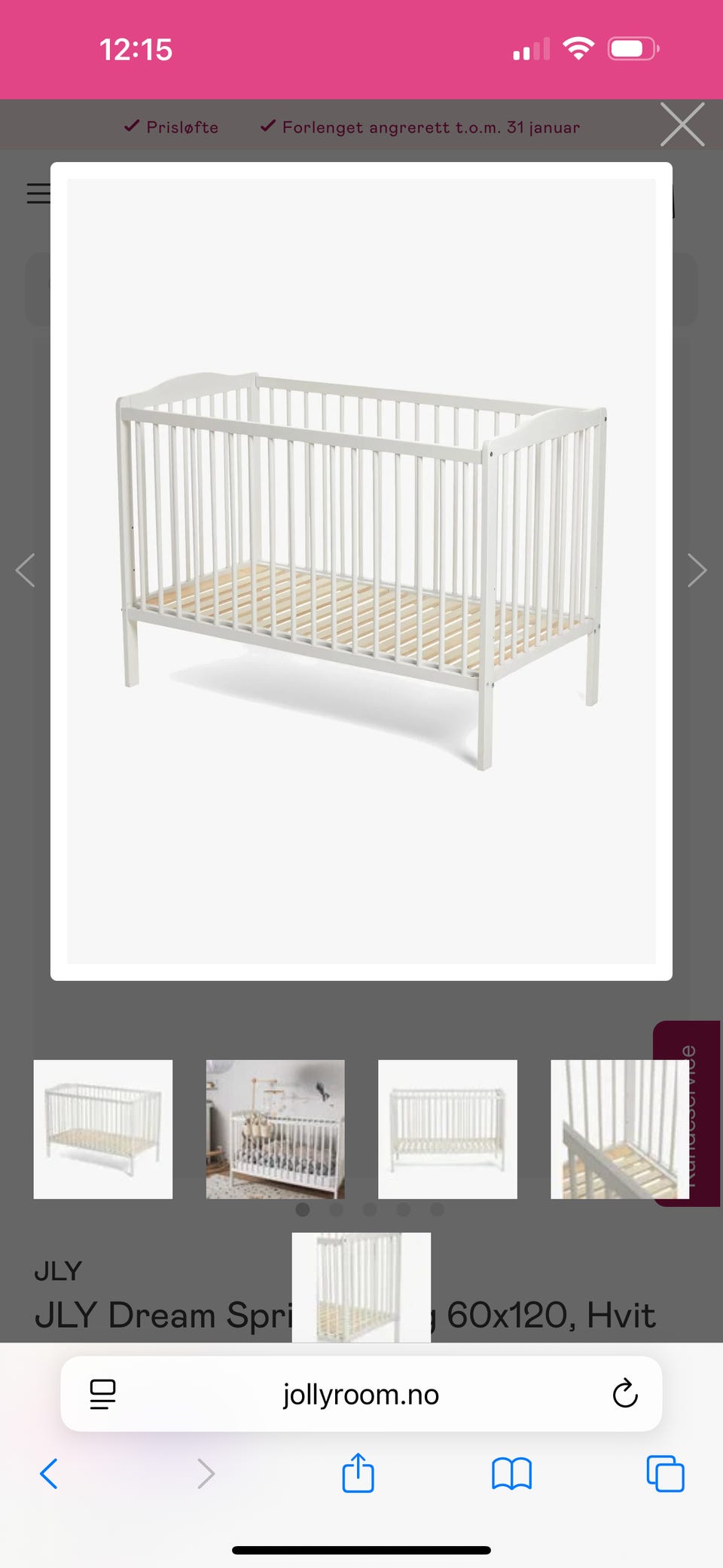Select the crib side view thumbnail
The image size is (723, 1568).
[361, 1287]
